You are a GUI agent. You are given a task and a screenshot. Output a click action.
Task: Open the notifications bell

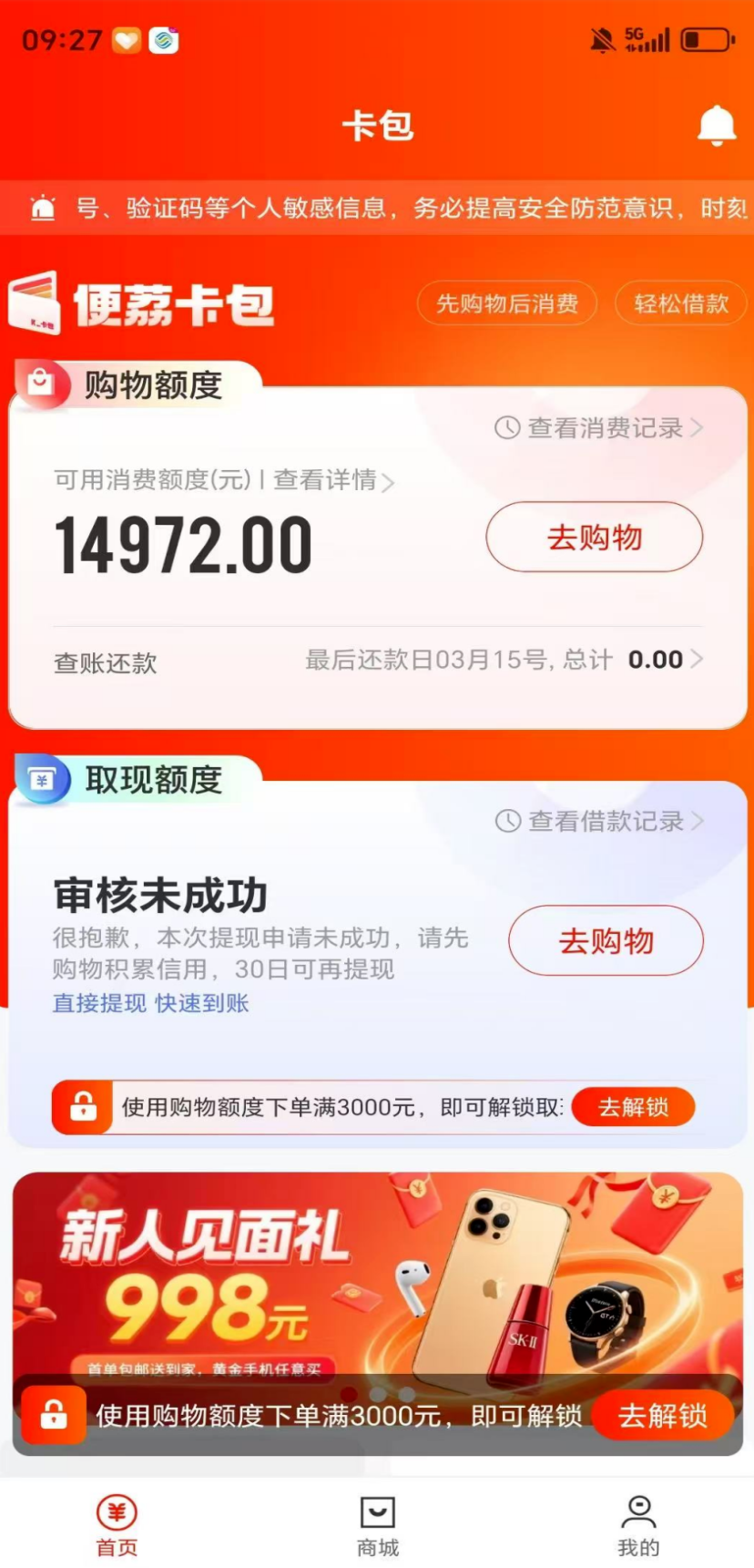click(717, 126)
